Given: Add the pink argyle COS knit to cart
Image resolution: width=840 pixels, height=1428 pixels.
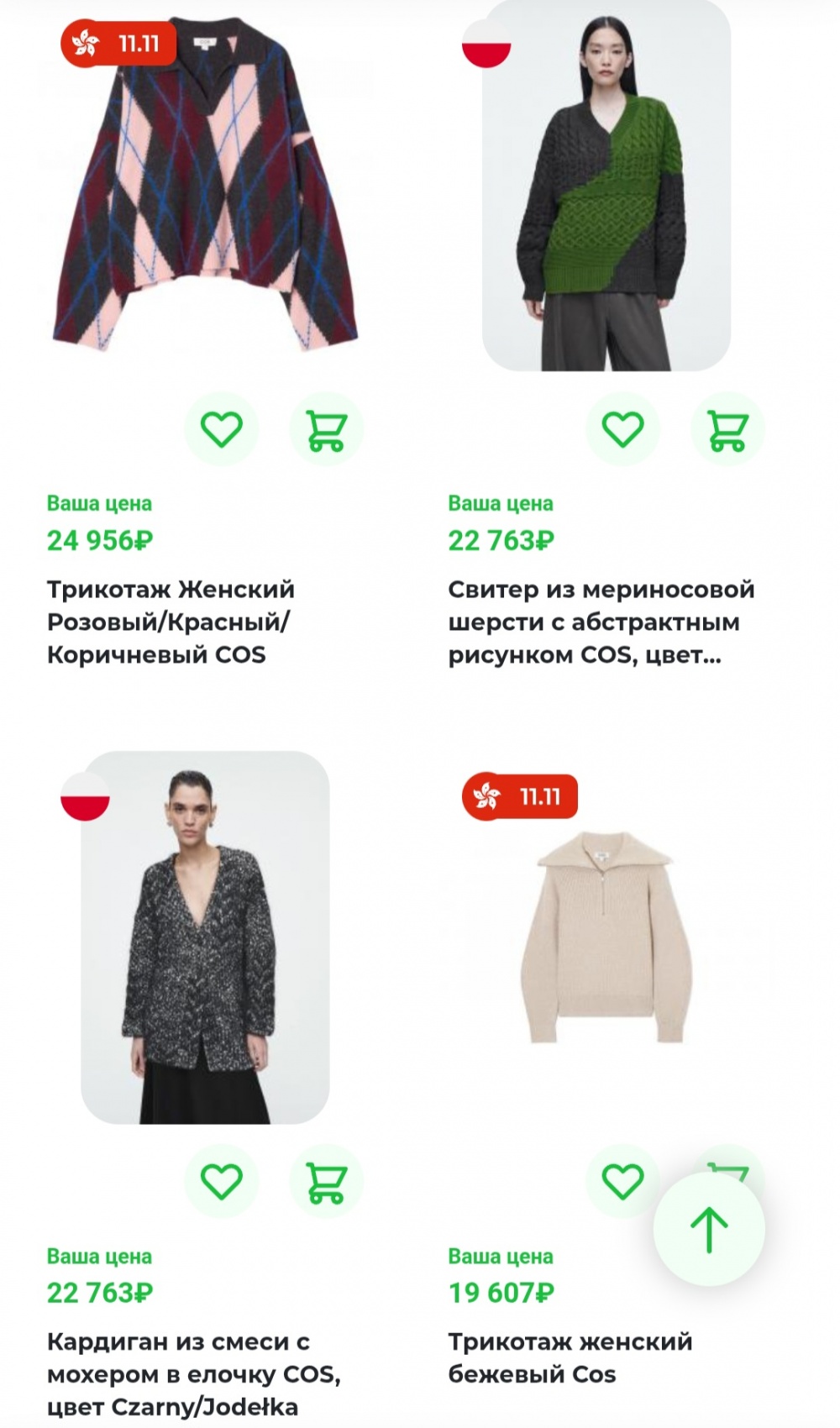Looking at the screenshot, I should click(x=326, y=429).
